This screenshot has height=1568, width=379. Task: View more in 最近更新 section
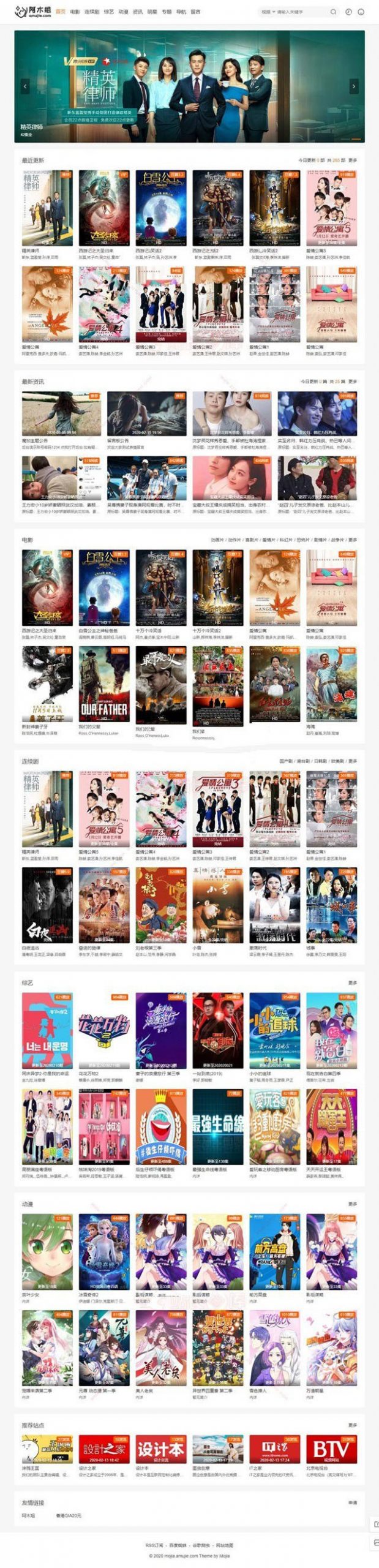pyautogui.click(x=352, y=160)
